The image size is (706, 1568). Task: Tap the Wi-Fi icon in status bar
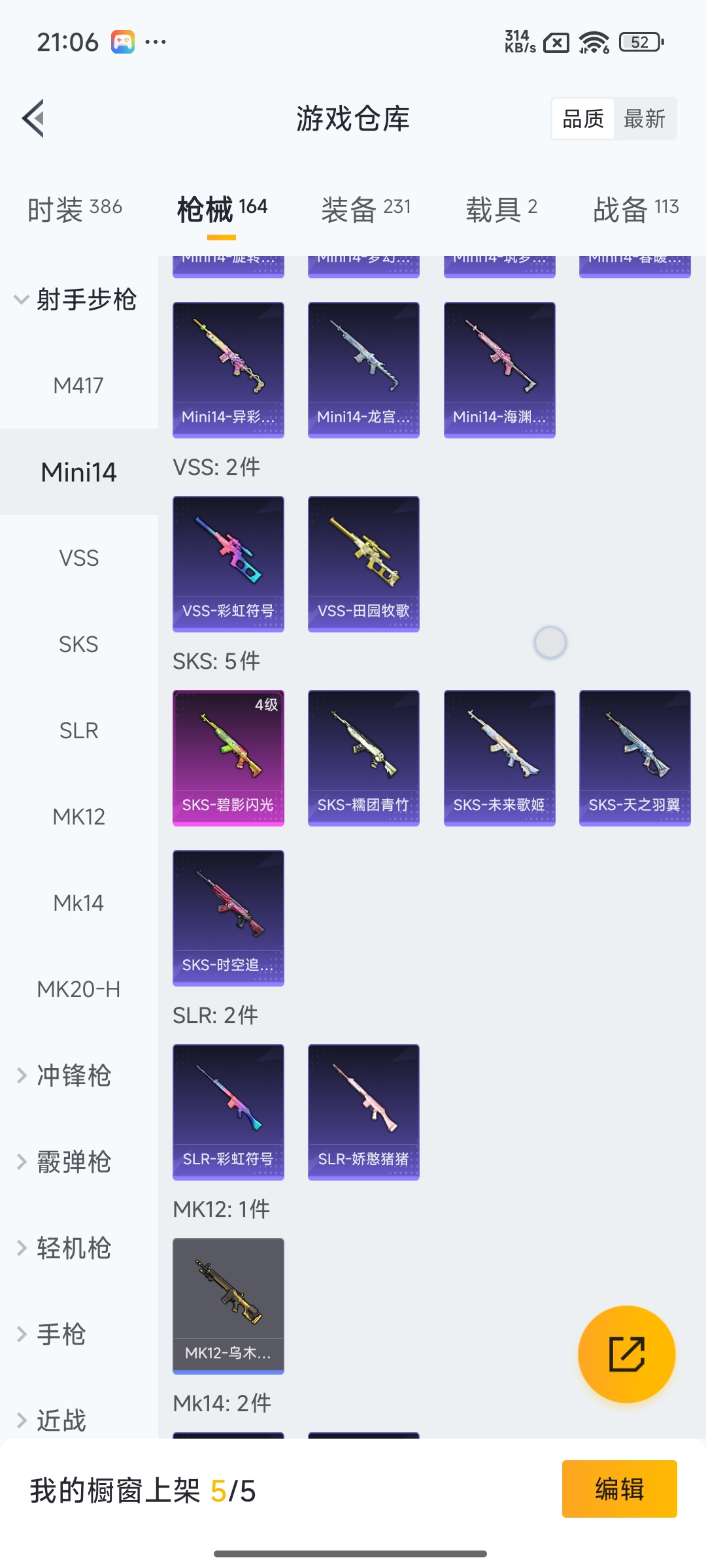[x=594, y=41]
